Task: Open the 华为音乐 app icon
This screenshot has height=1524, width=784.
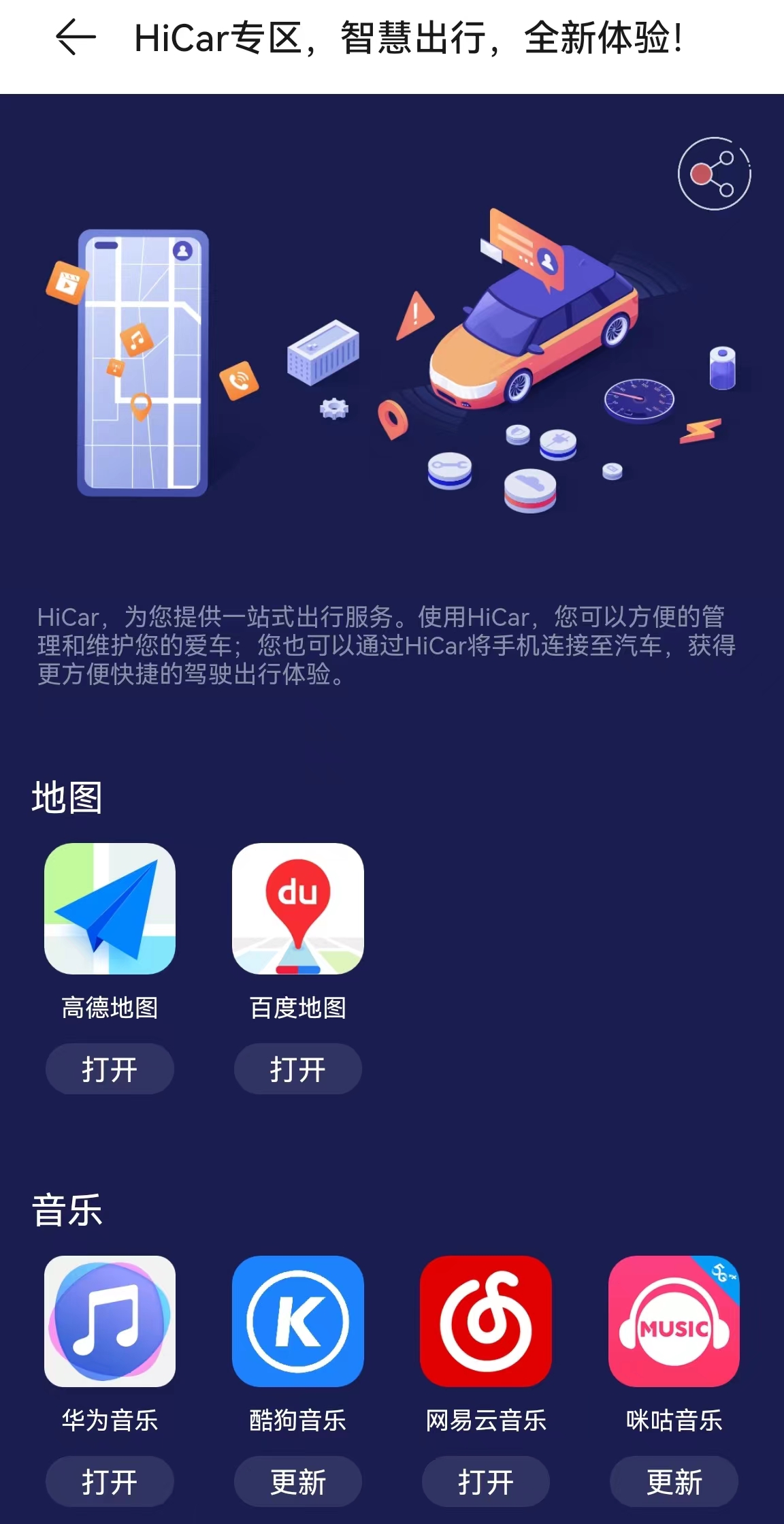Action: (110, 1321)
